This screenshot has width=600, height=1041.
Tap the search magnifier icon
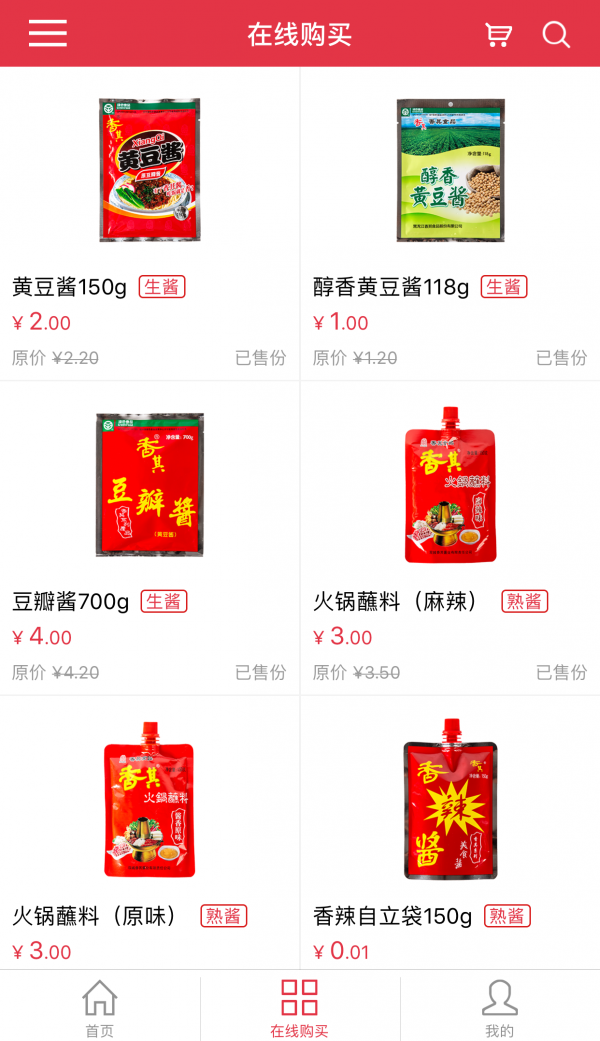pos(556,34)
